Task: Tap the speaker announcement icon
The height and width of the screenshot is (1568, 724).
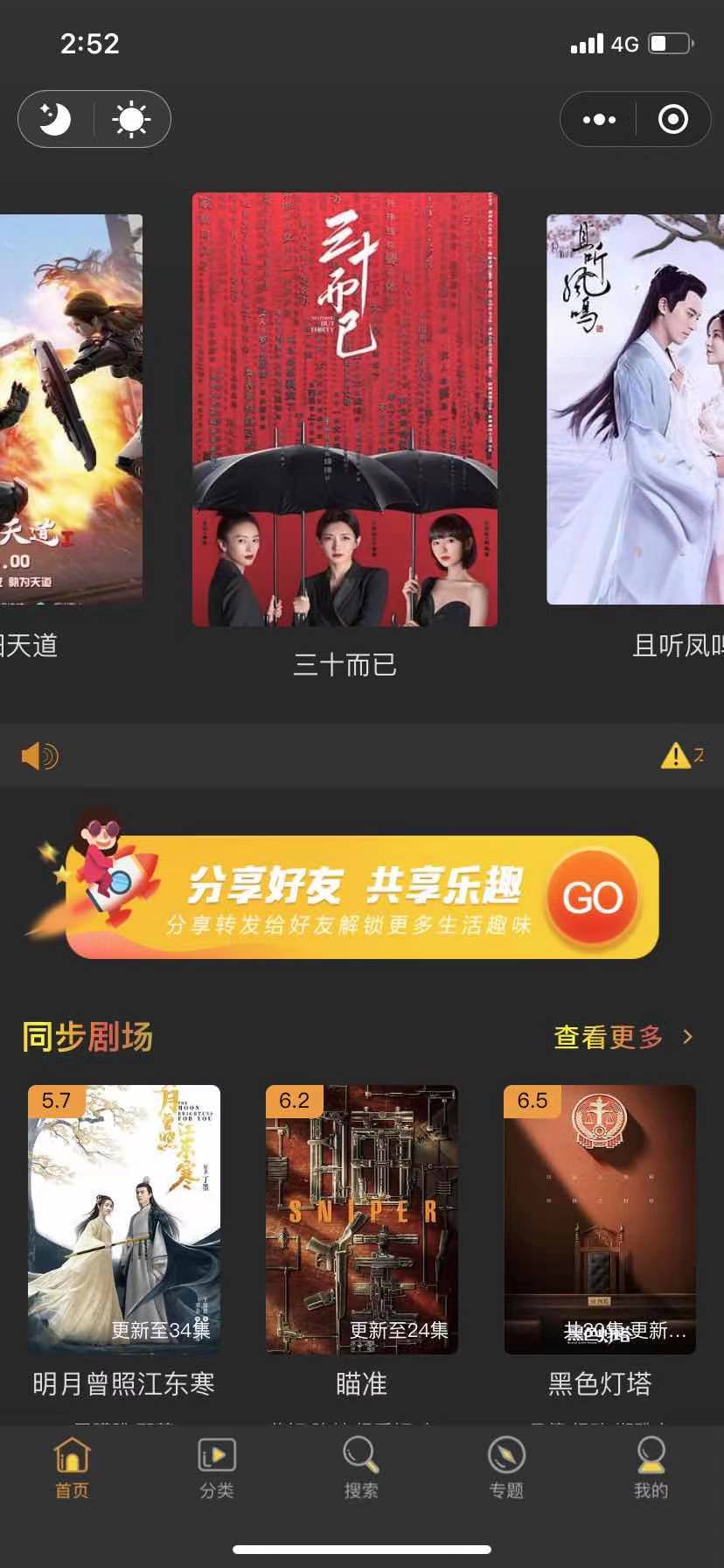Action: [x=39, y=756]
